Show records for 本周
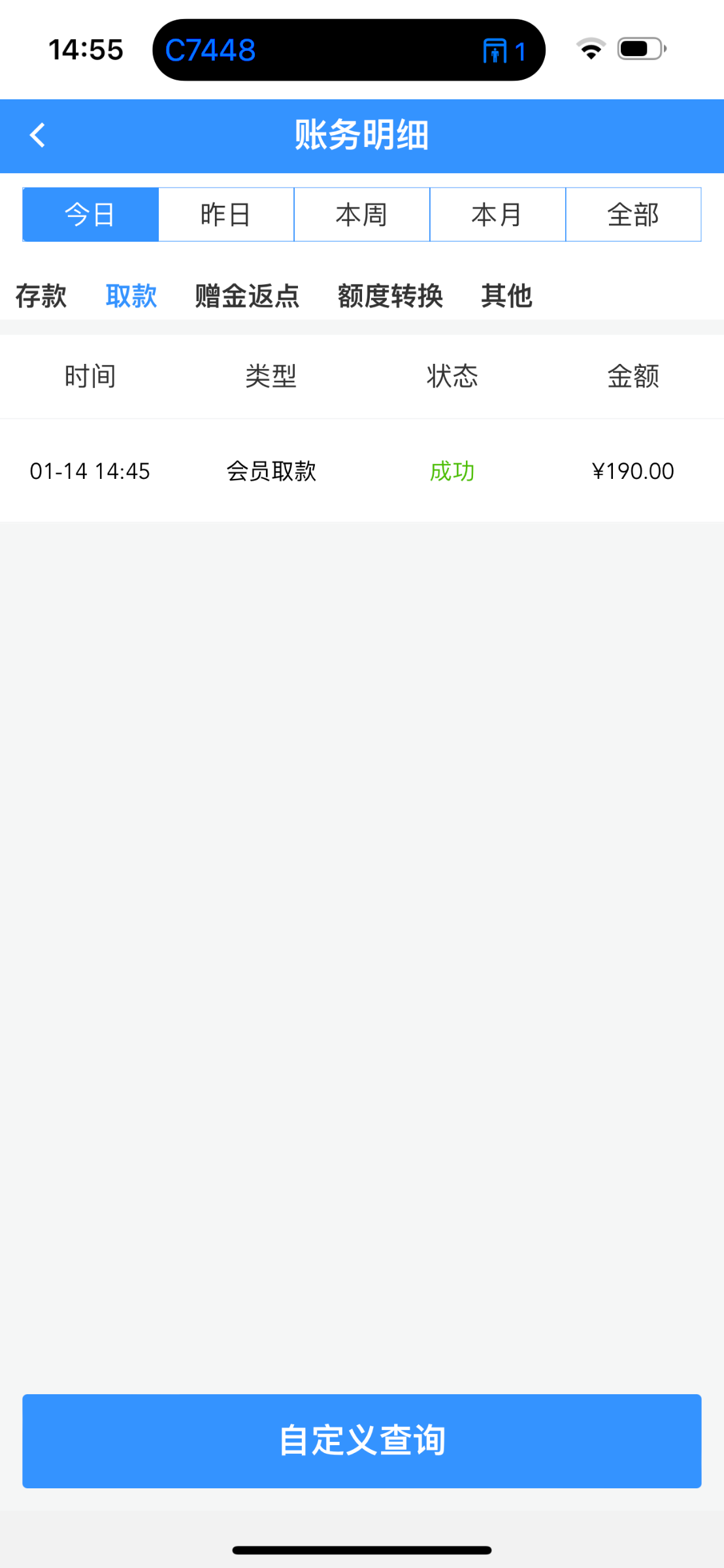 tap(362, 215)
